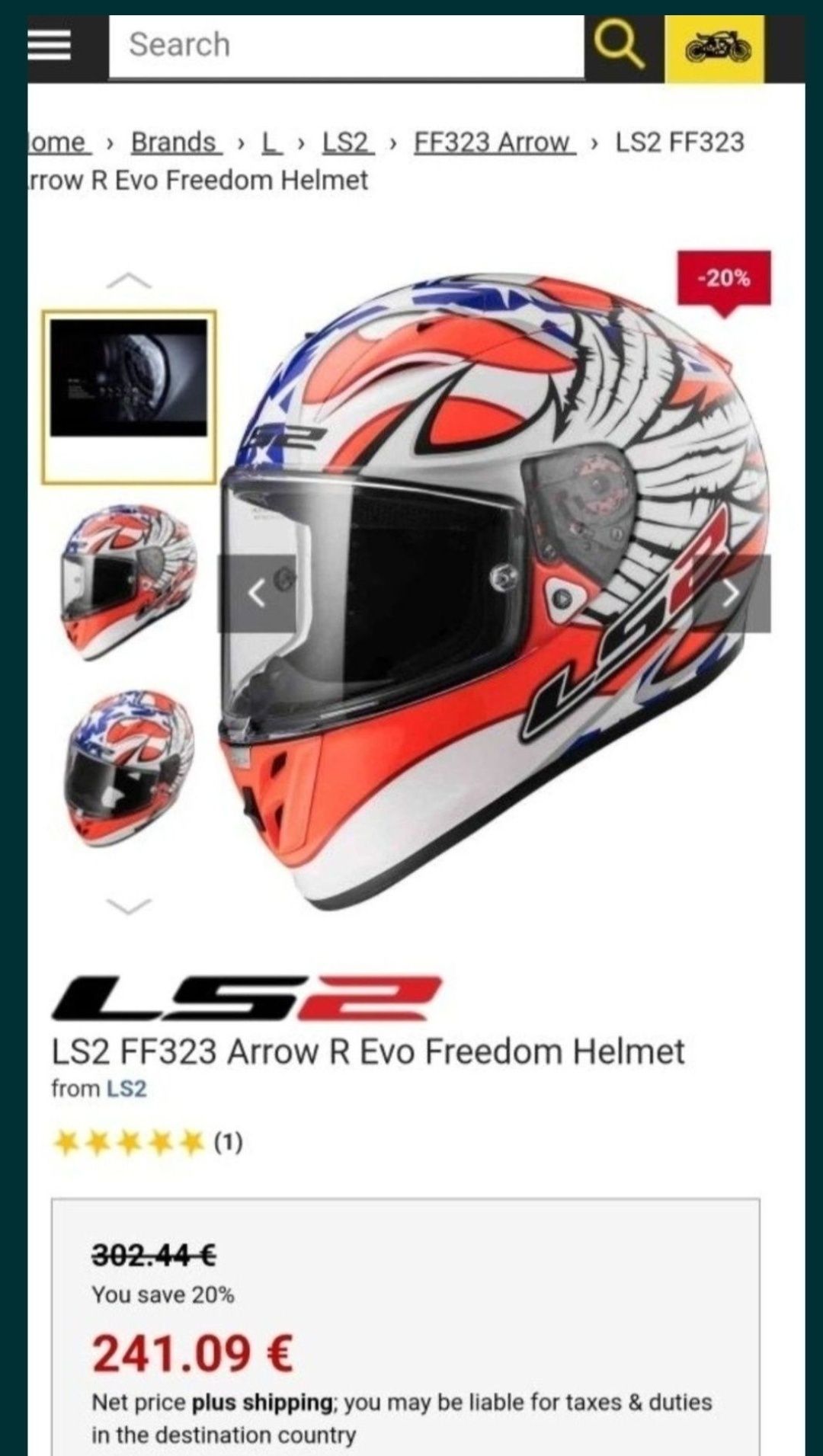Select the third helmet thumbnail

(129, 768)
